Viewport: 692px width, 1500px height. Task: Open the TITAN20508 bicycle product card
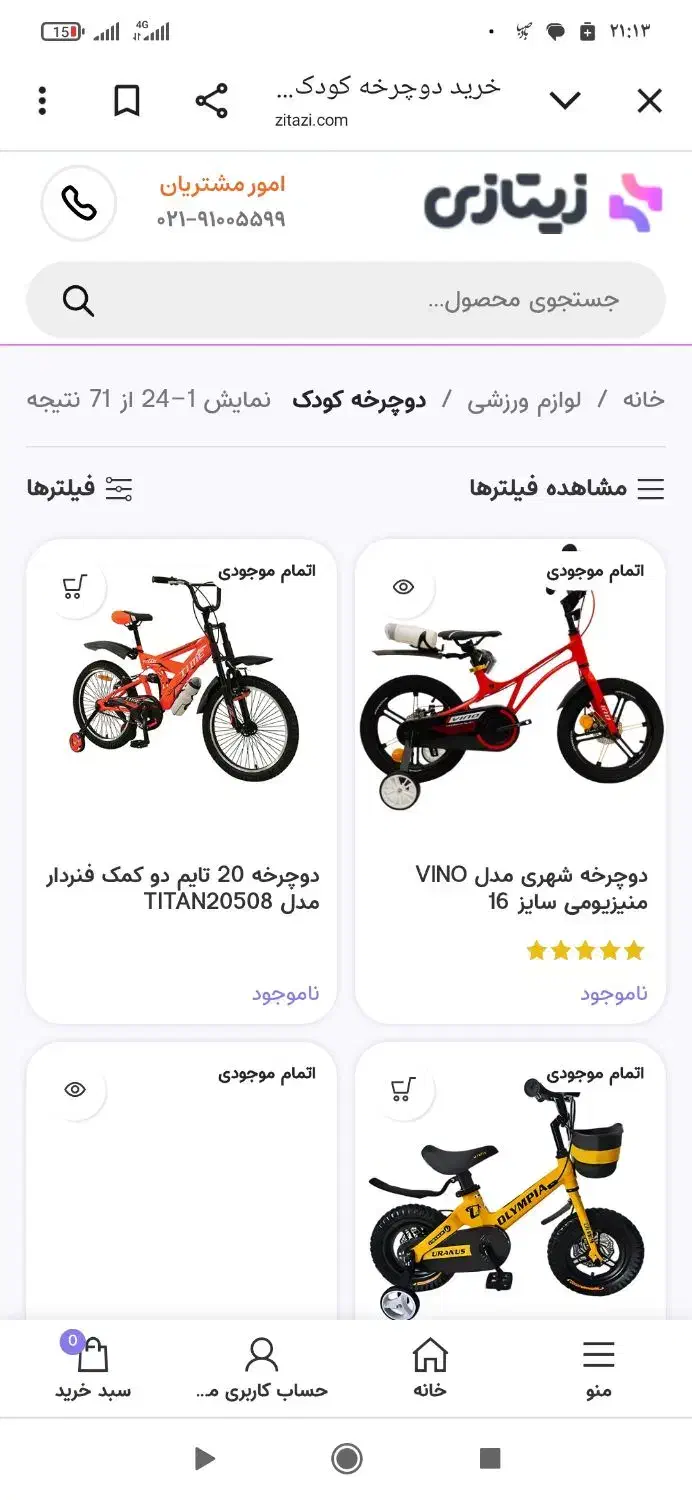[x=182, y=780]
